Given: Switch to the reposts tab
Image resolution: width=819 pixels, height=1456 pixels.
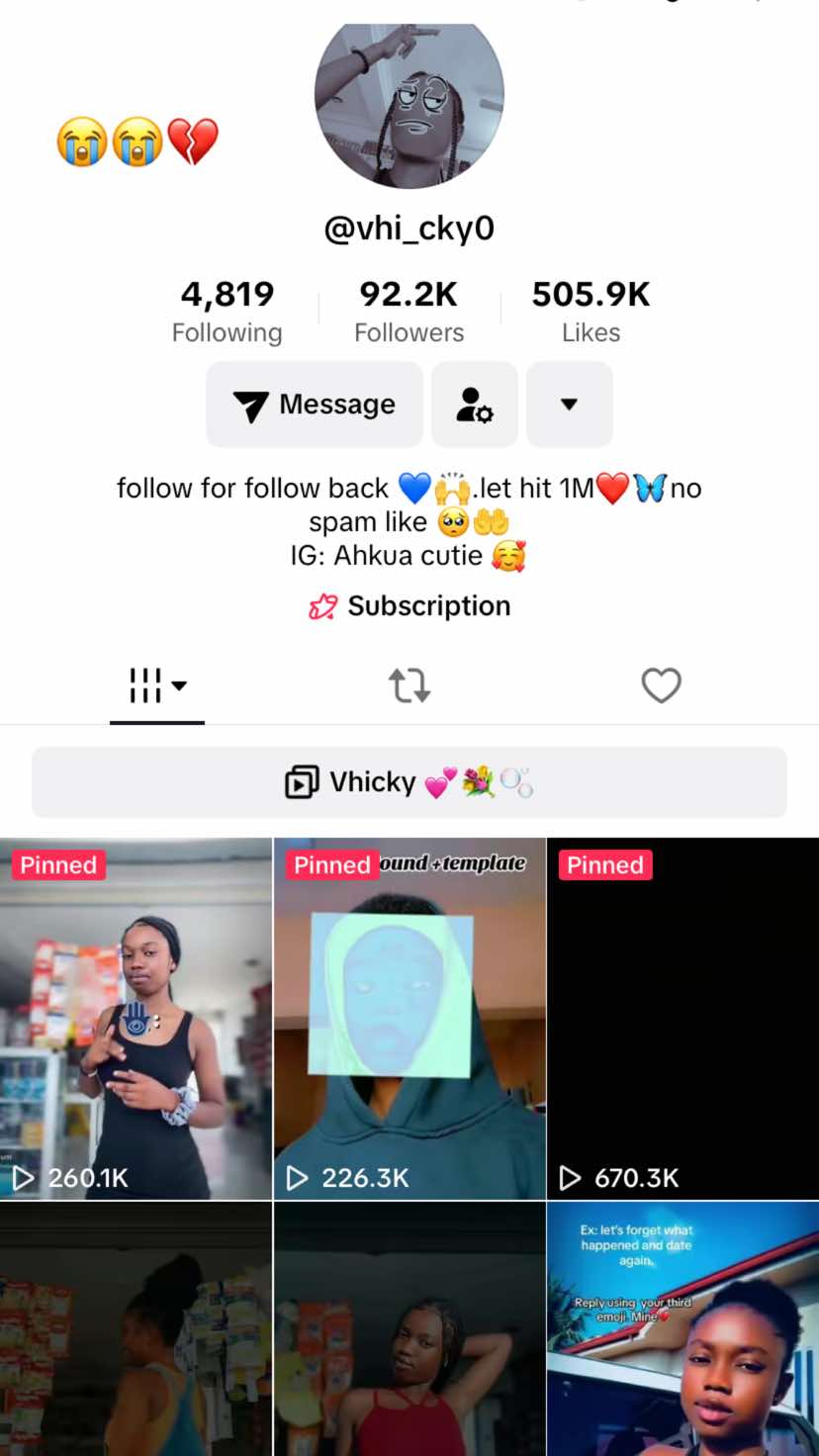Looking at the screenshot, I should tap(409, 684).
